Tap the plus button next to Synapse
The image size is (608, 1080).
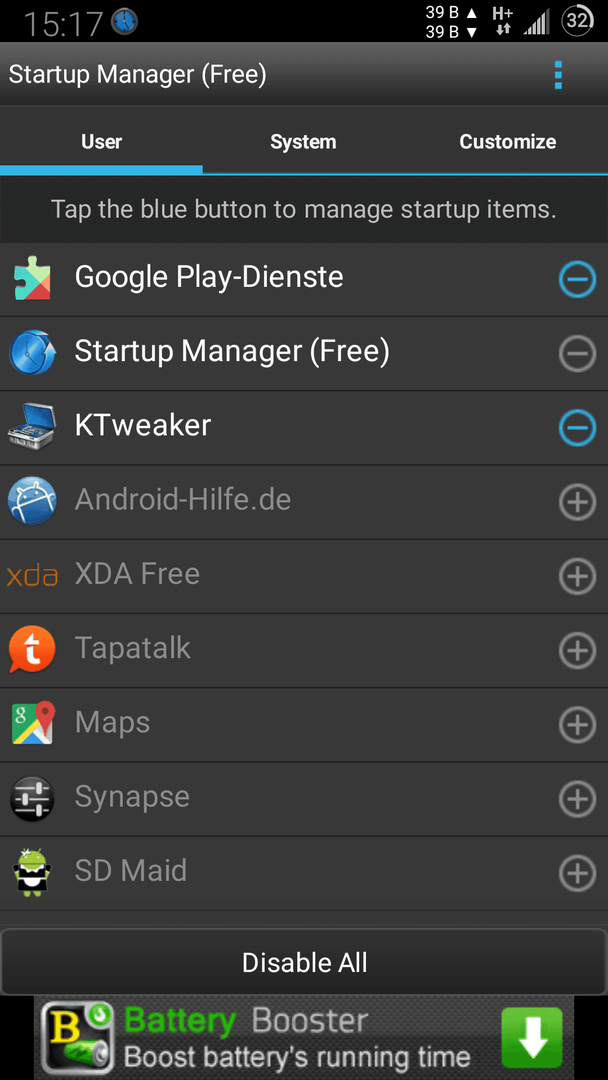tap(577, 800)
